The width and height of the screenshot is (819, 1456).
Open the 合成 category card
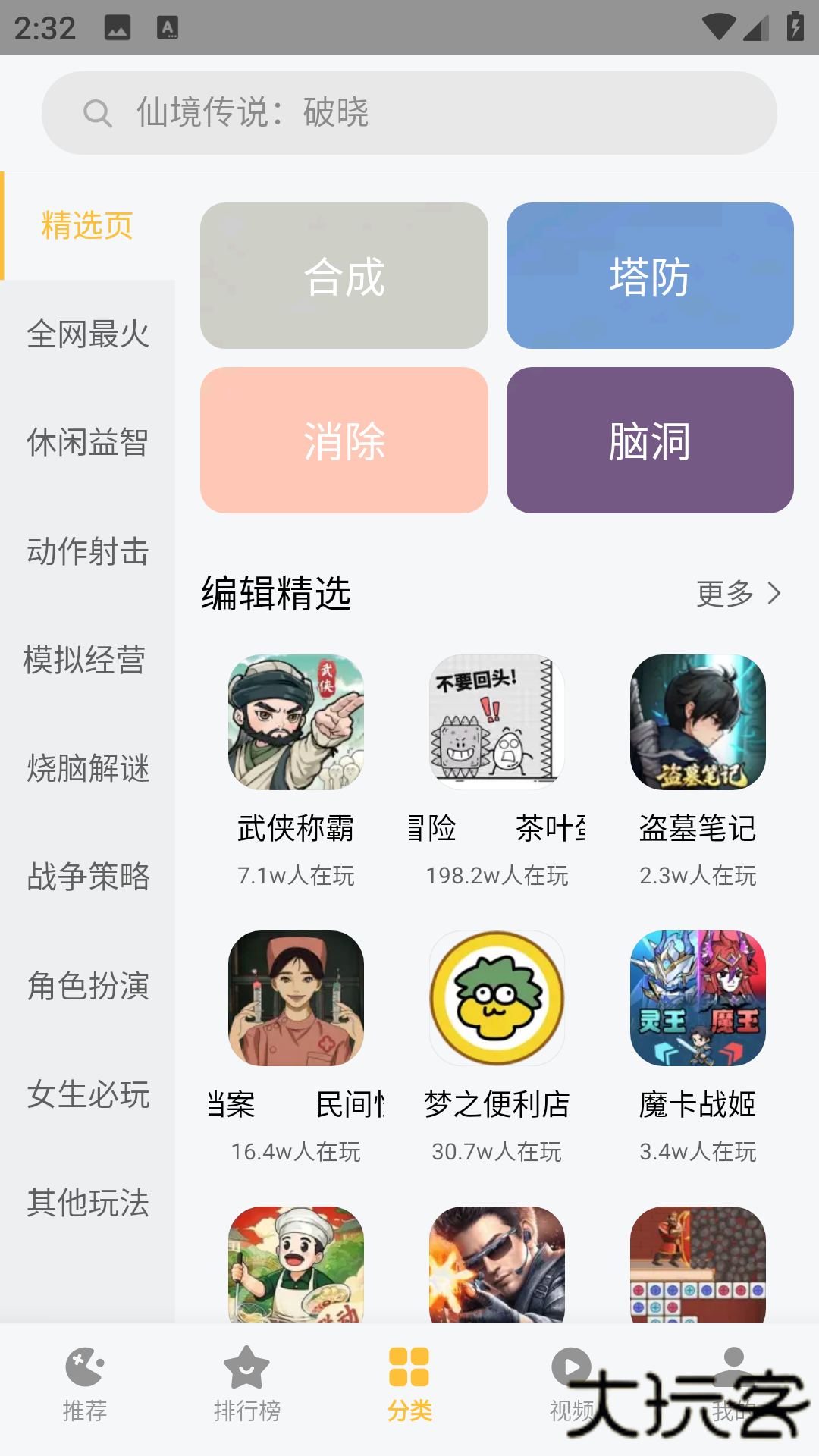(x=344, y=275)
